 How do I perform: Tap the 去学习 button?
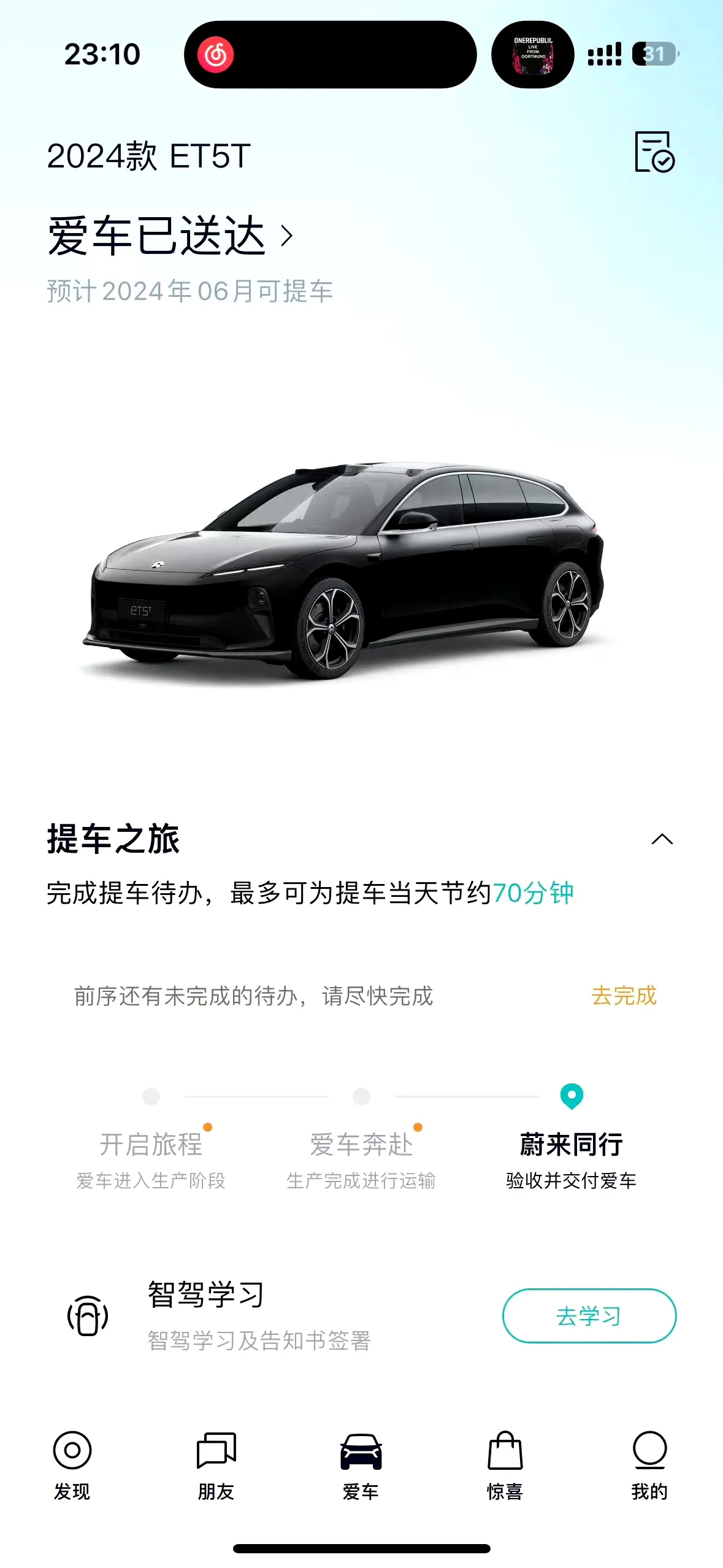pyautogui.click(x=589, y=1316)
